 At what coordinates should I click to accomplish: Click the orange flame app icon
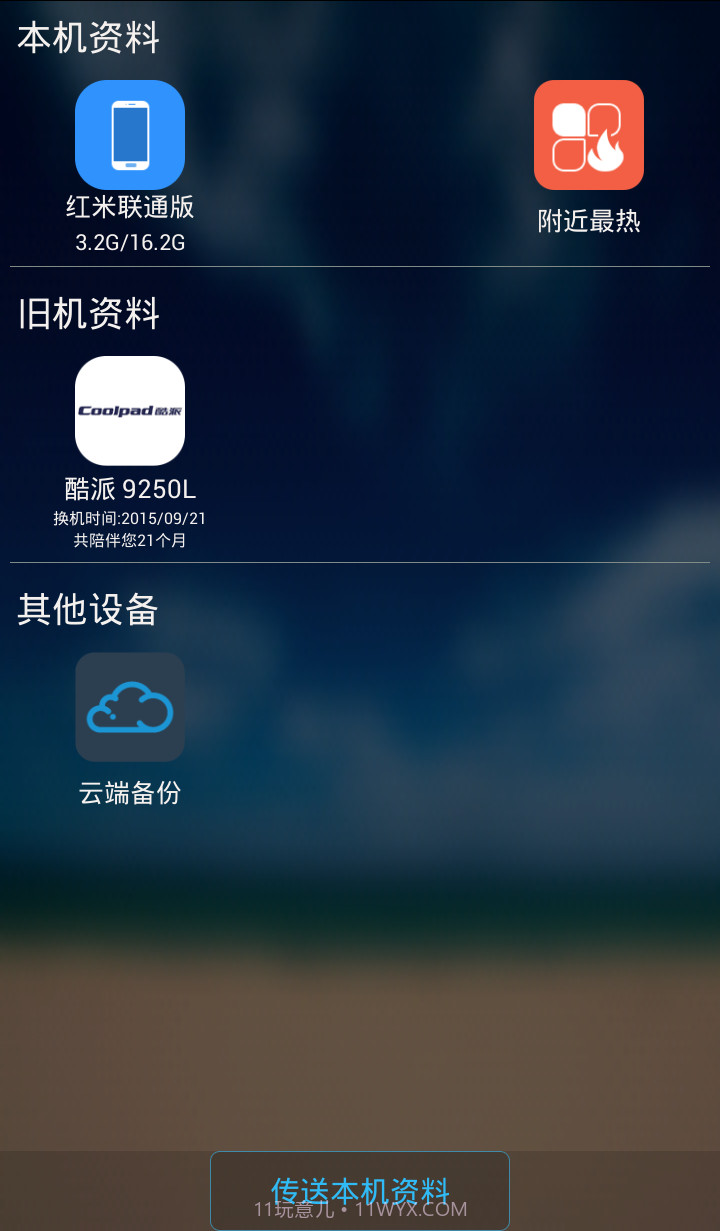tap(588, 135)
